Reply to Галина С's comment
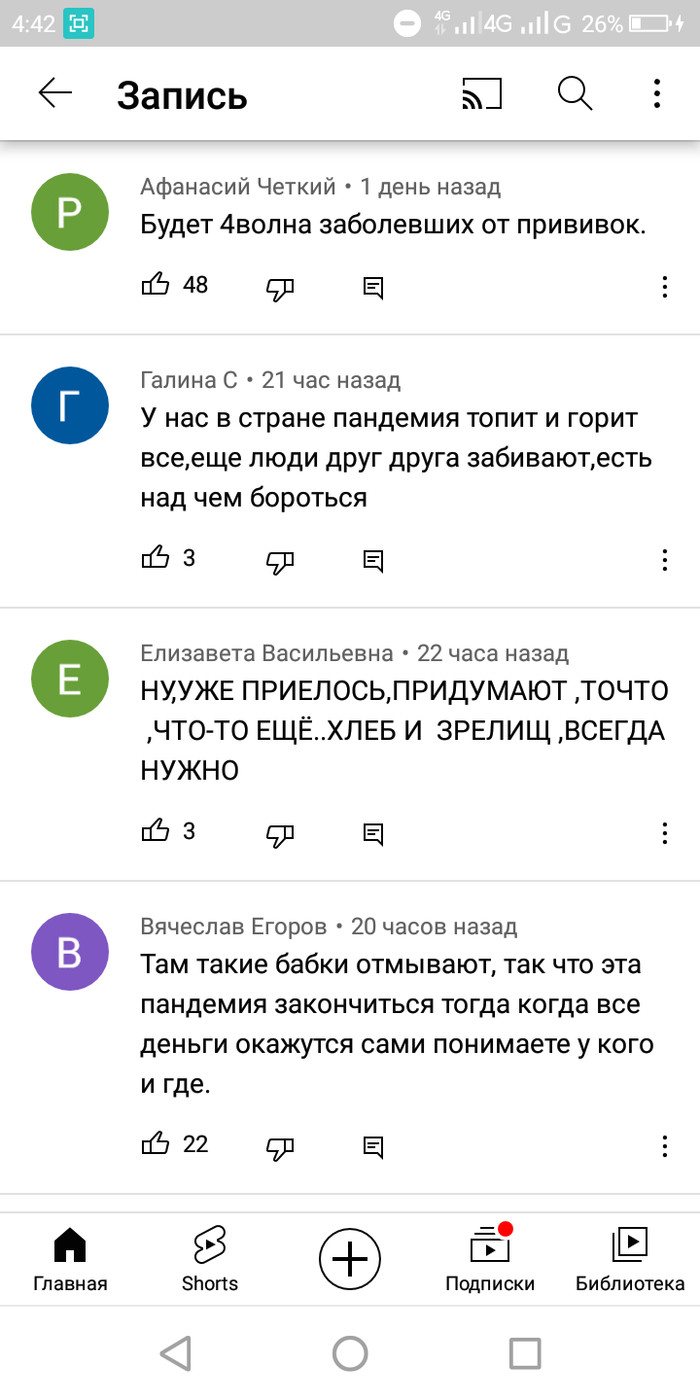The image size is (700, 1400). (x=373, y=561)
